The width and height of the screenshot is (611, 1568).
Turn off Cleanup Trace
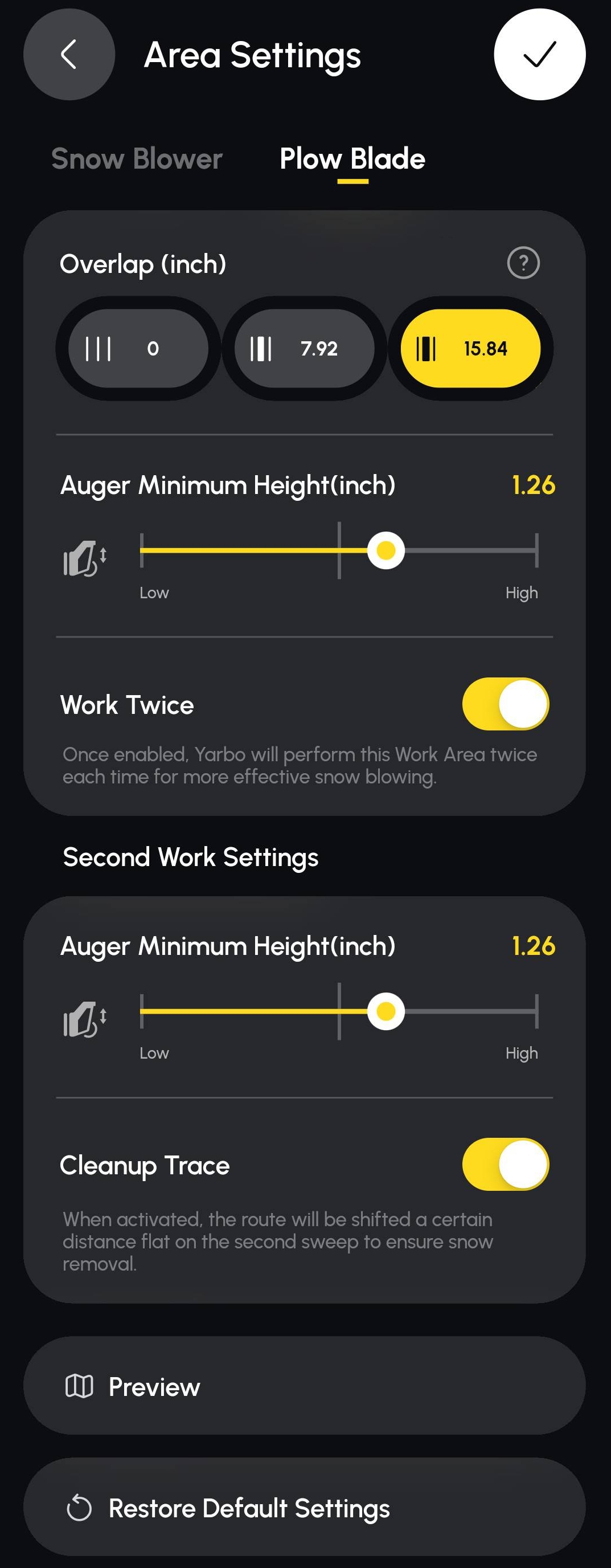[505, 1165]
